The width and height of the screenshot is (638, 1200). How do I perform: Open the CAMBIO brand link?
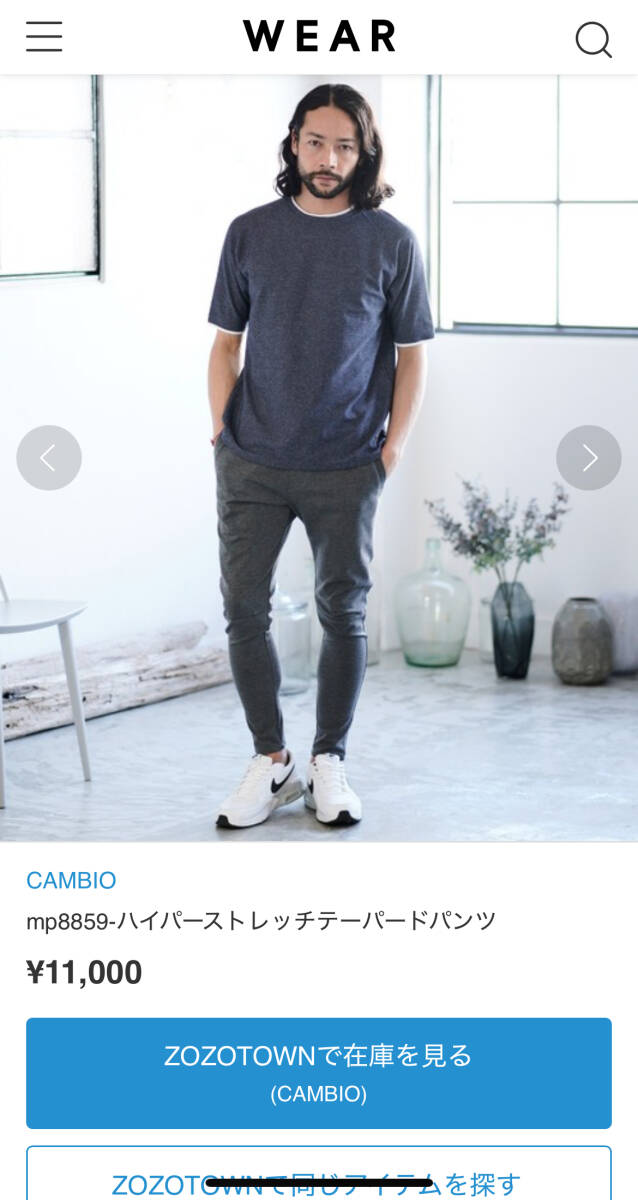click(71, 880)
